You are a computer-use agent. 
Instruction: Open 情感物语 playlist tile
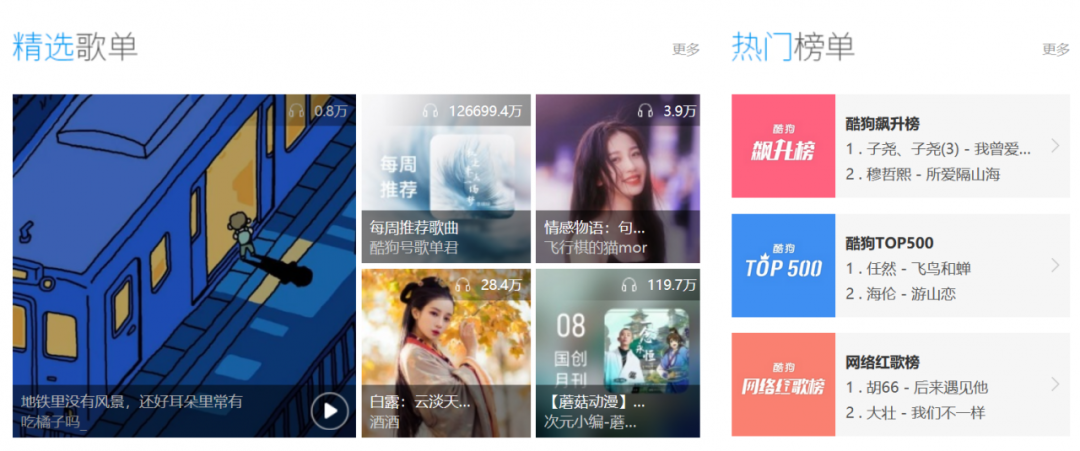pos(617,178)
